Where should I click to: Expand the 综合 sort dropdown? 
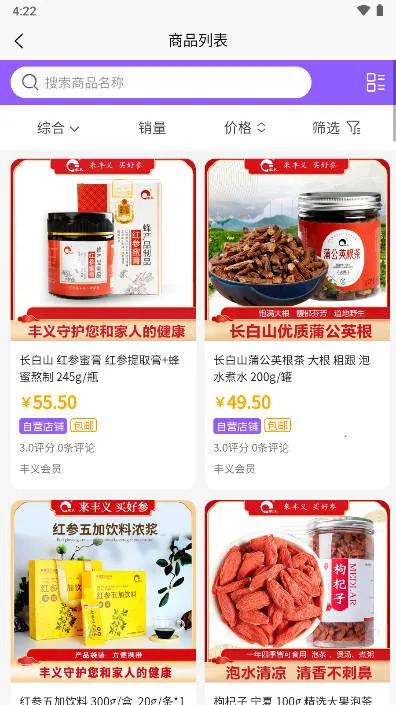pos(58,128)
